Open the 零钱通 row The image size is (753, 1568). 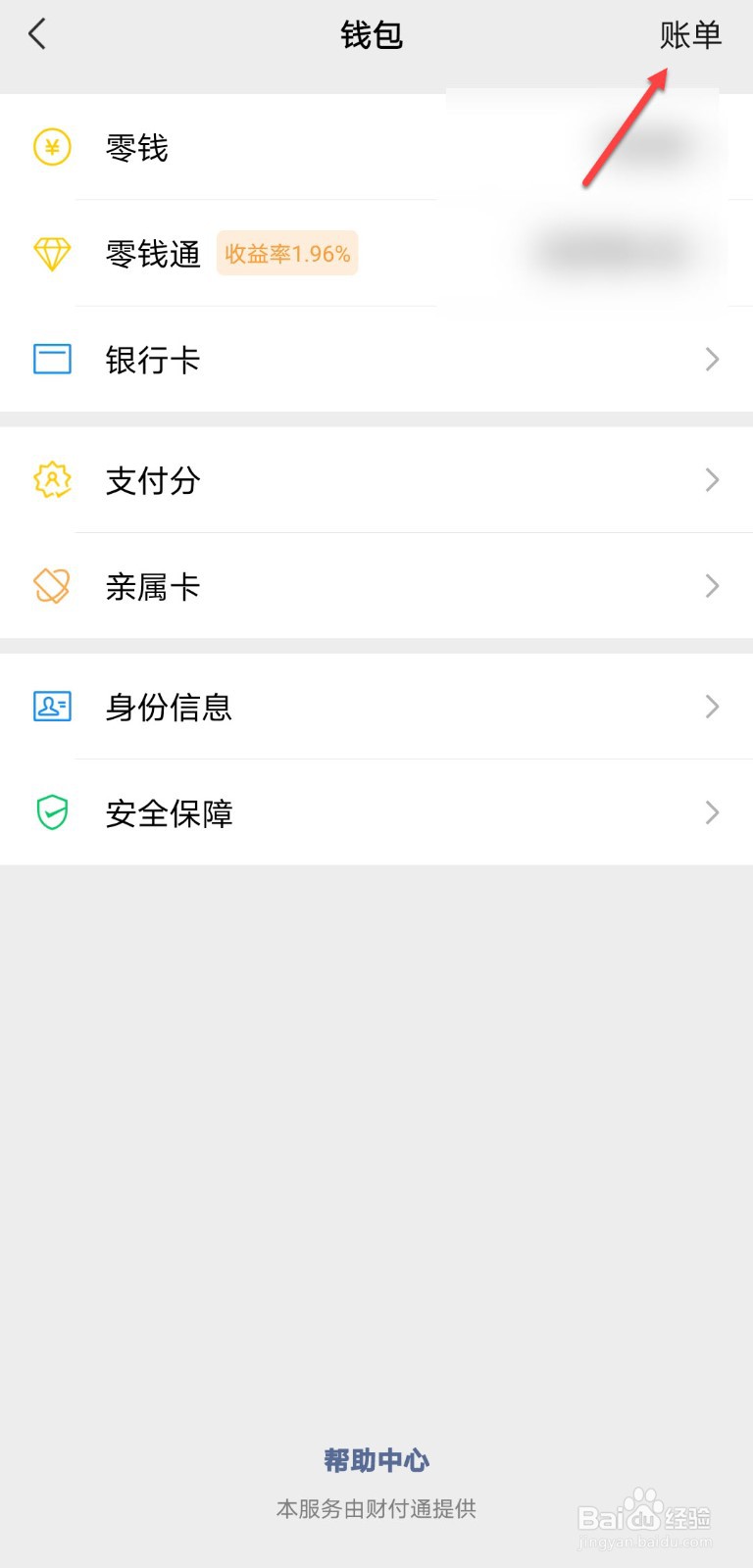pos(376,254)
